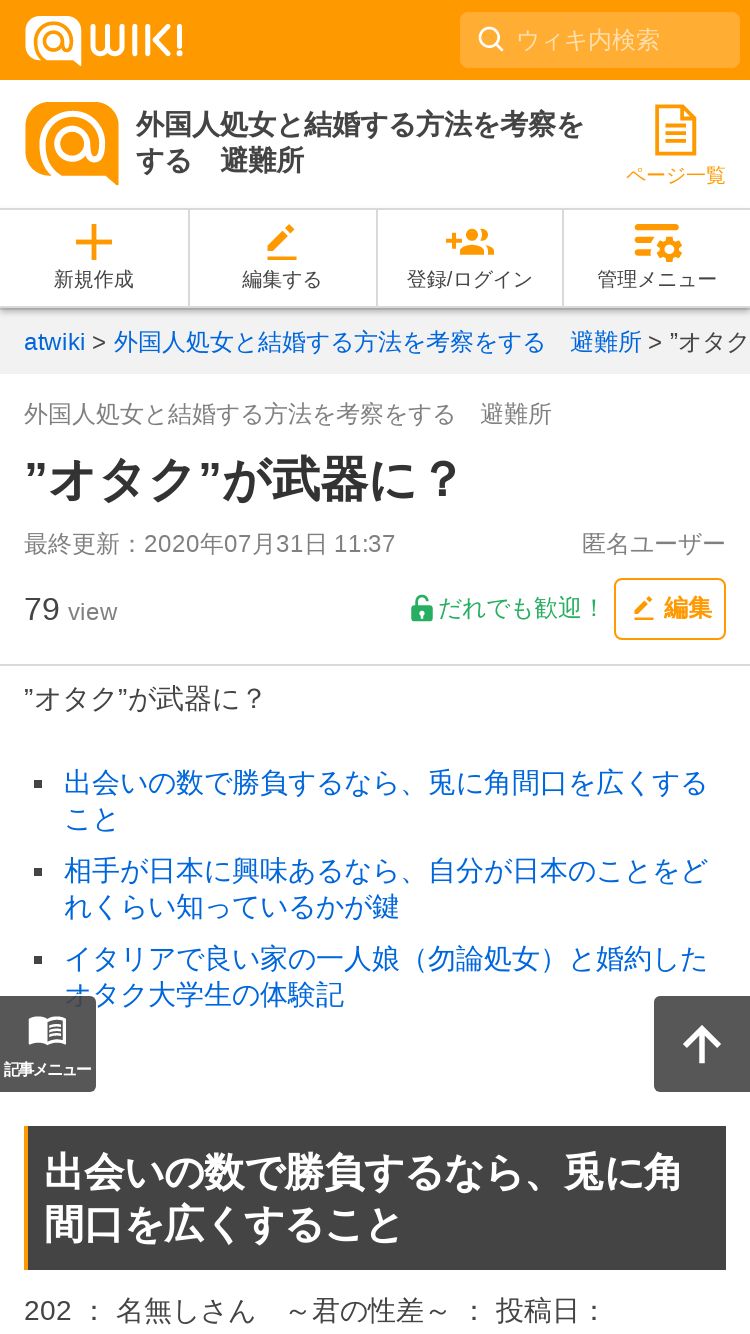Image resolution: width=750 pixels, height=1334 pixels.
Task: Open 登録/ログイン
Action: point(470,258)
